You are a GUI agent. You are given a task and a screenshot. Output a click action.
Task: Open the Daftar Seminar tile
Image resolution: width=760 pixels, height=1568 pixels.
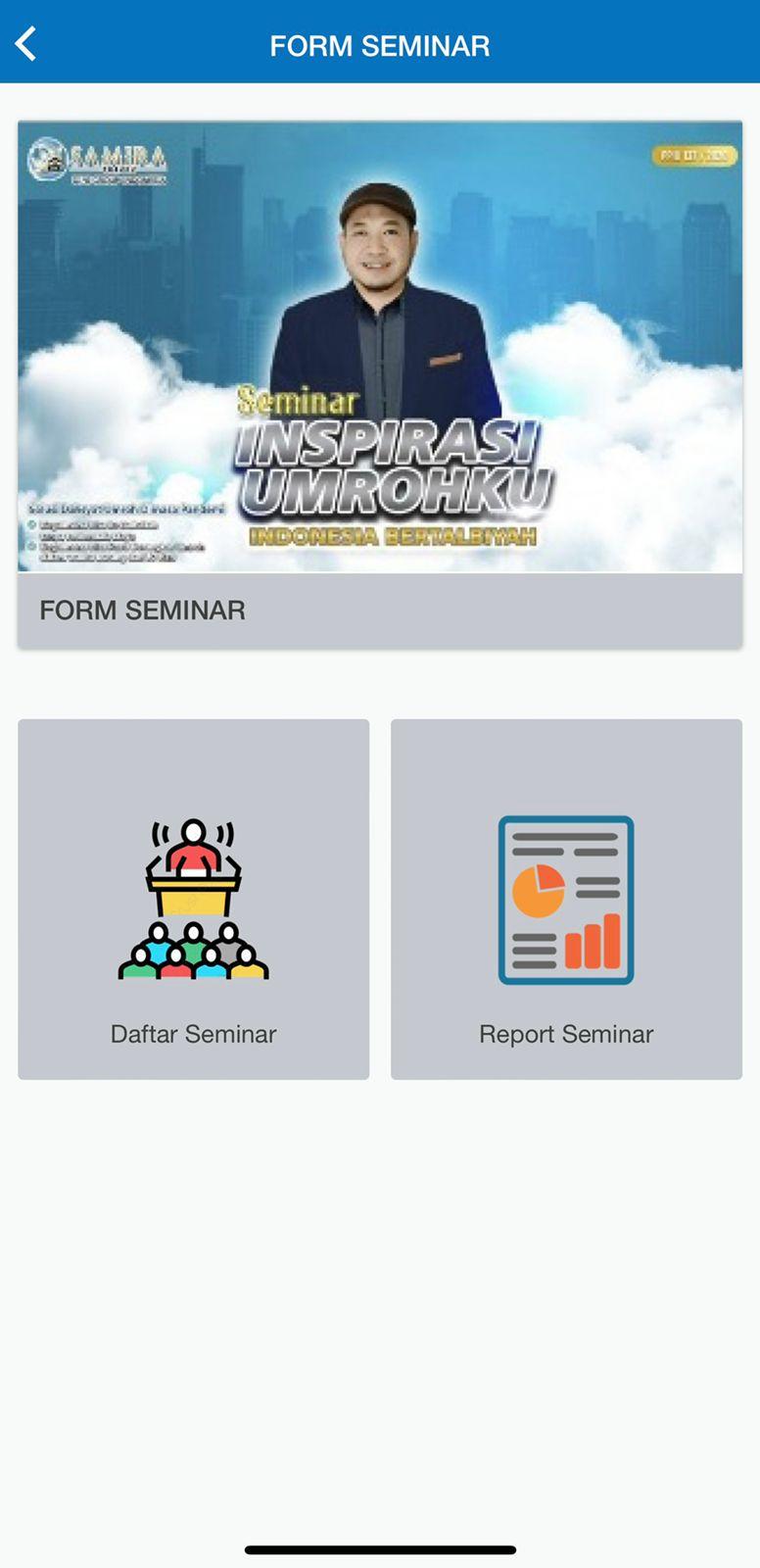(193, 899)
